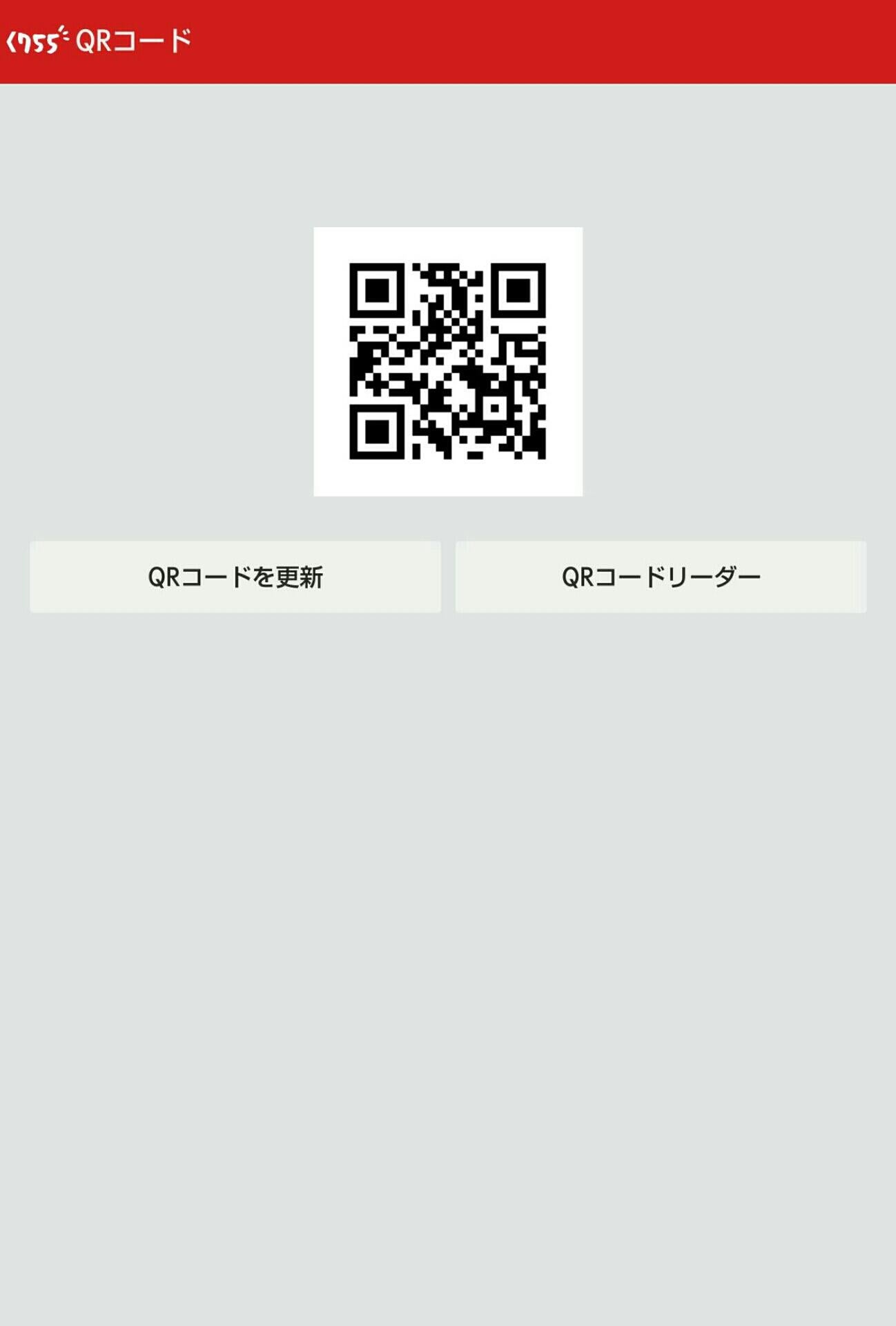Click the QRコードリーダー label text
The width and height of the screenshot is (896, 1326).
(x=661, y=575)
